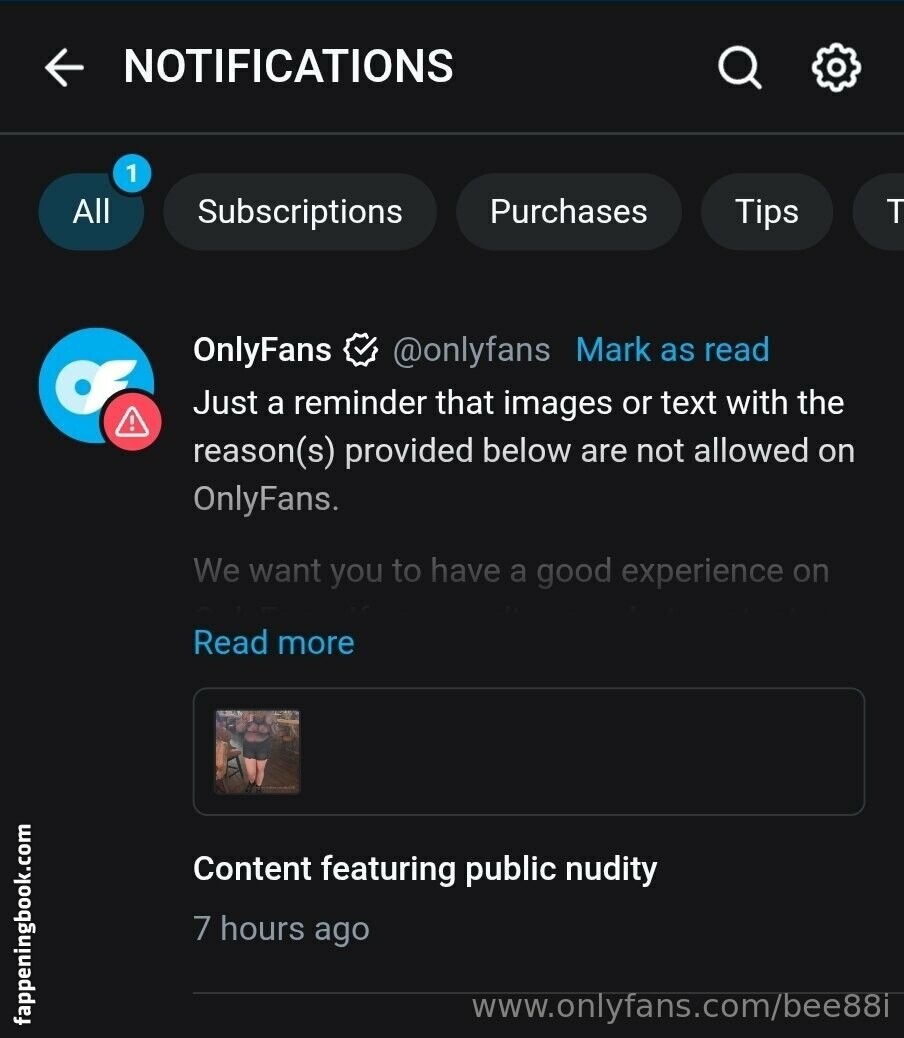Viewport: 904px width, 1038px height.
Task: Open the notifications search icon
Action: pos(739,68)
